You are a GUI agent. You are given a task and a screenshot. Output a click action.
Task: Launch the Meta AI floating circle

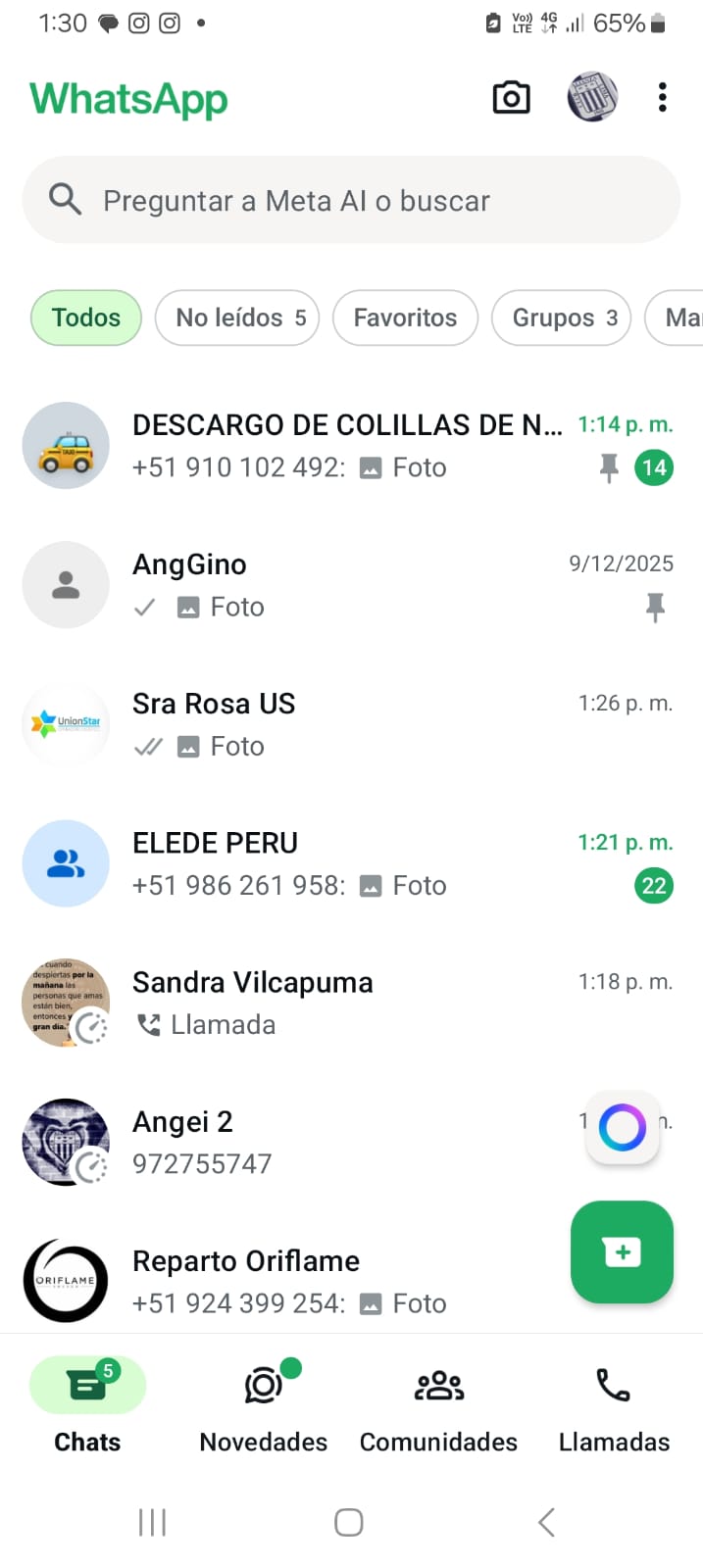[623, 1127]
